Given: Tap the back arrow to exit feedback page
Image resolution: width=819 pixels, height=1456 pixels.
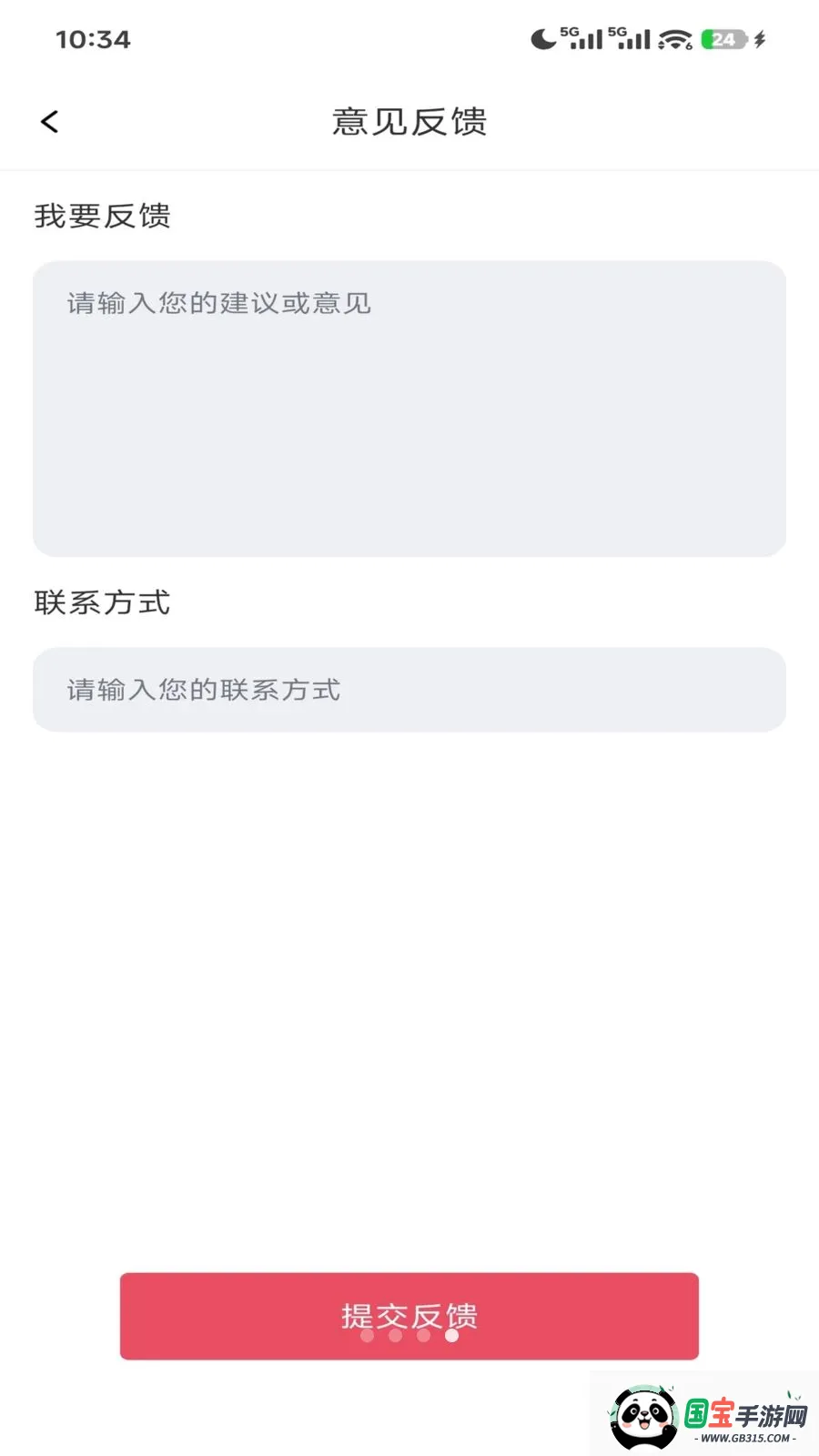Looking at the screenshot, I should [49, 121].
